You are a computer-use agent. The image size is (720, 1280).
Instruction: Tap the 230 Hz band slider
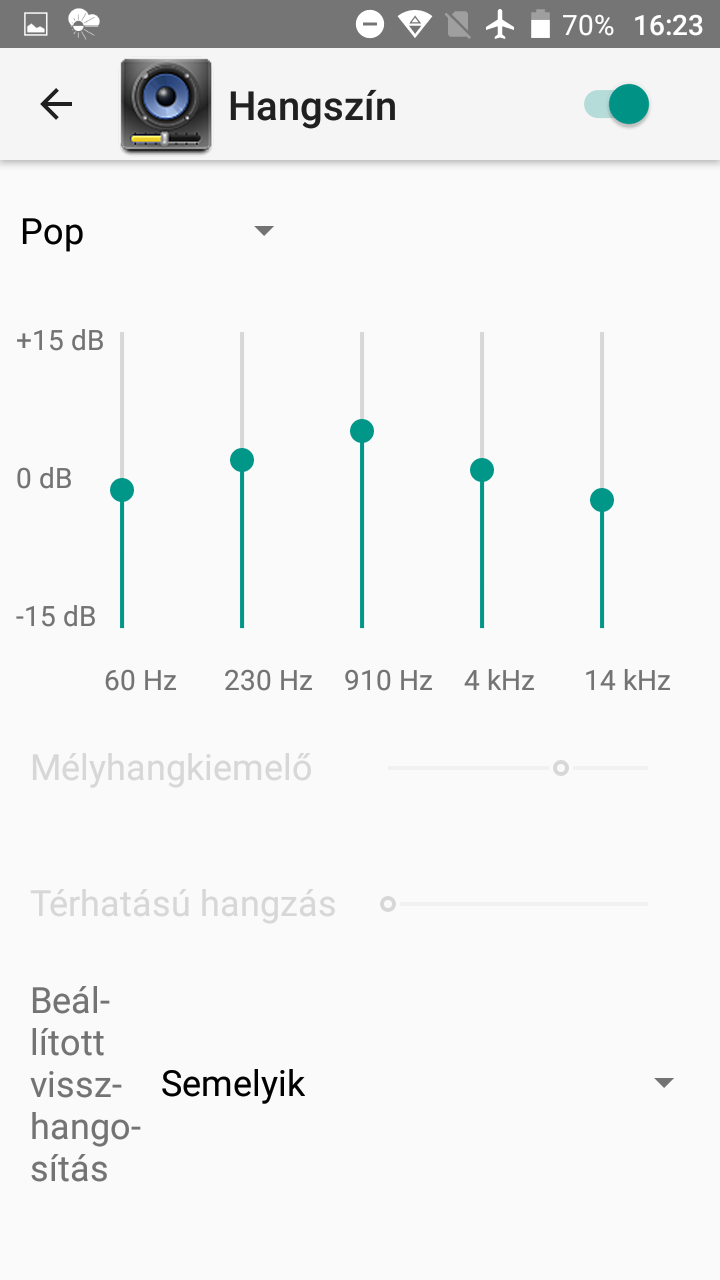(x=242, y=480)
